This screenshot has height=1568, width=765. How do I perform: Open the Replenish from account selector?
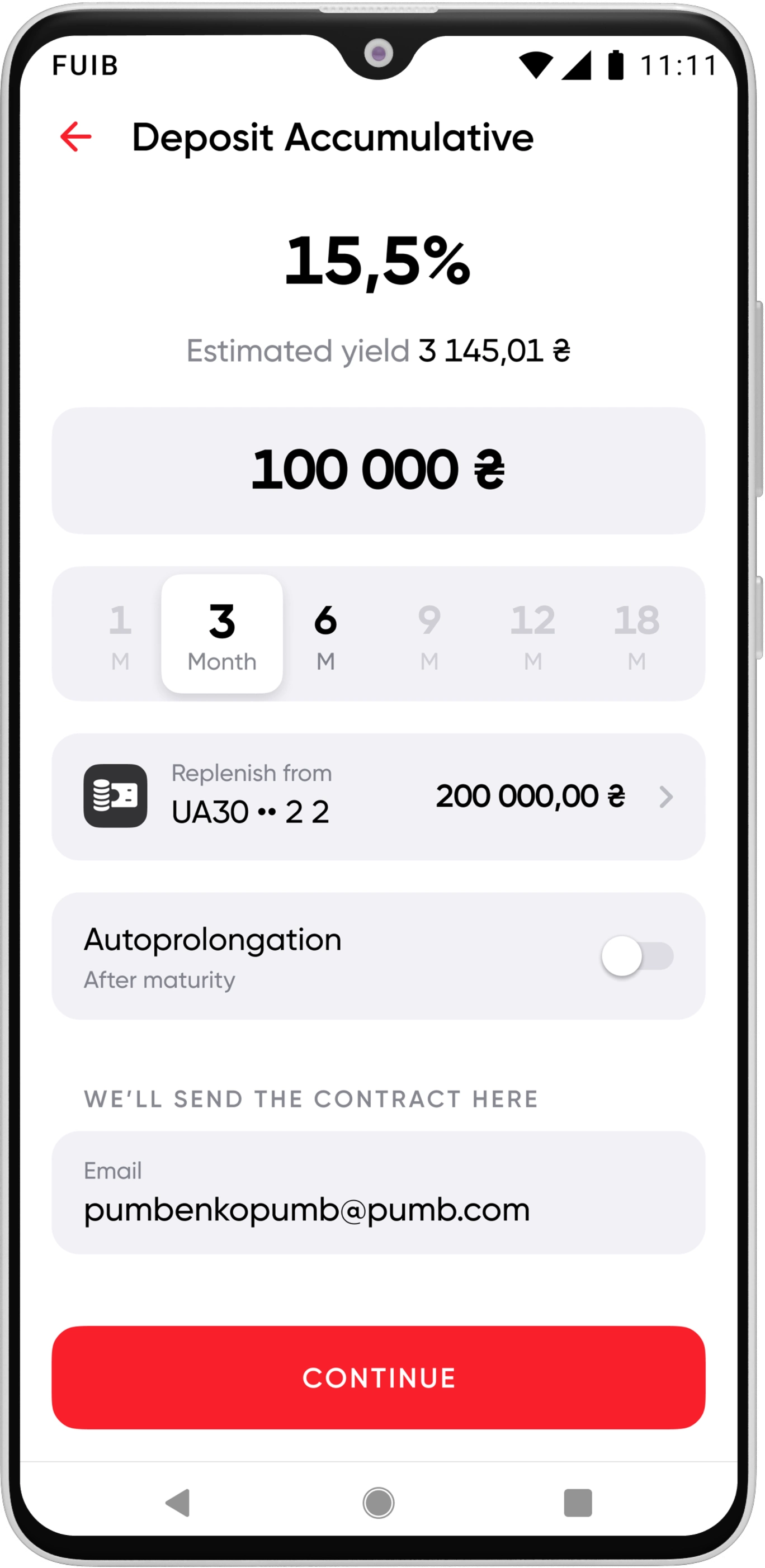tap(377, 796)
